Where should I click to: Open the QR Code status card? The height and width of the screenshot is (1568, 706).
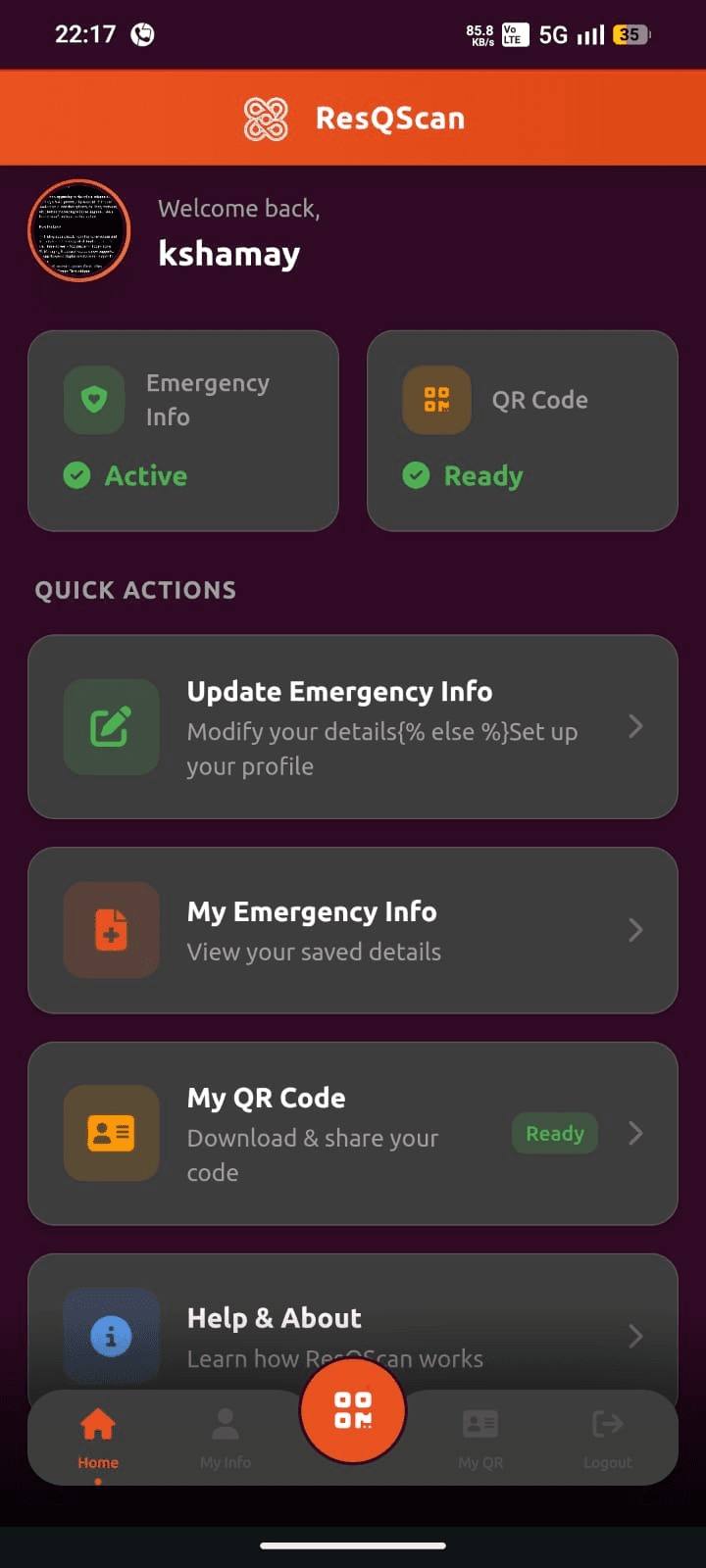(522, 431)
